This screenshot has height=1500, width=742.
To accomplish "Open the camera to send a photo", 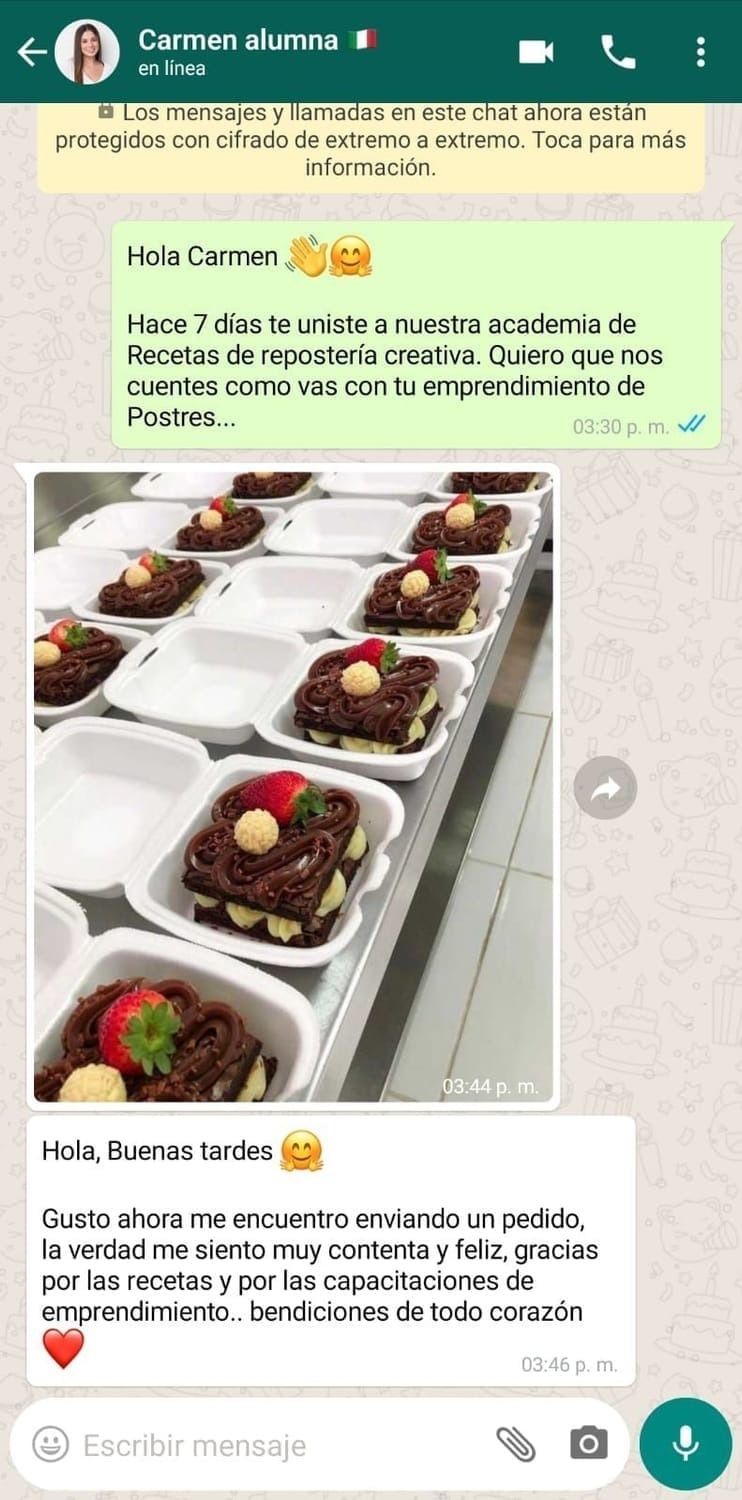I will (x=586, y=1444).
